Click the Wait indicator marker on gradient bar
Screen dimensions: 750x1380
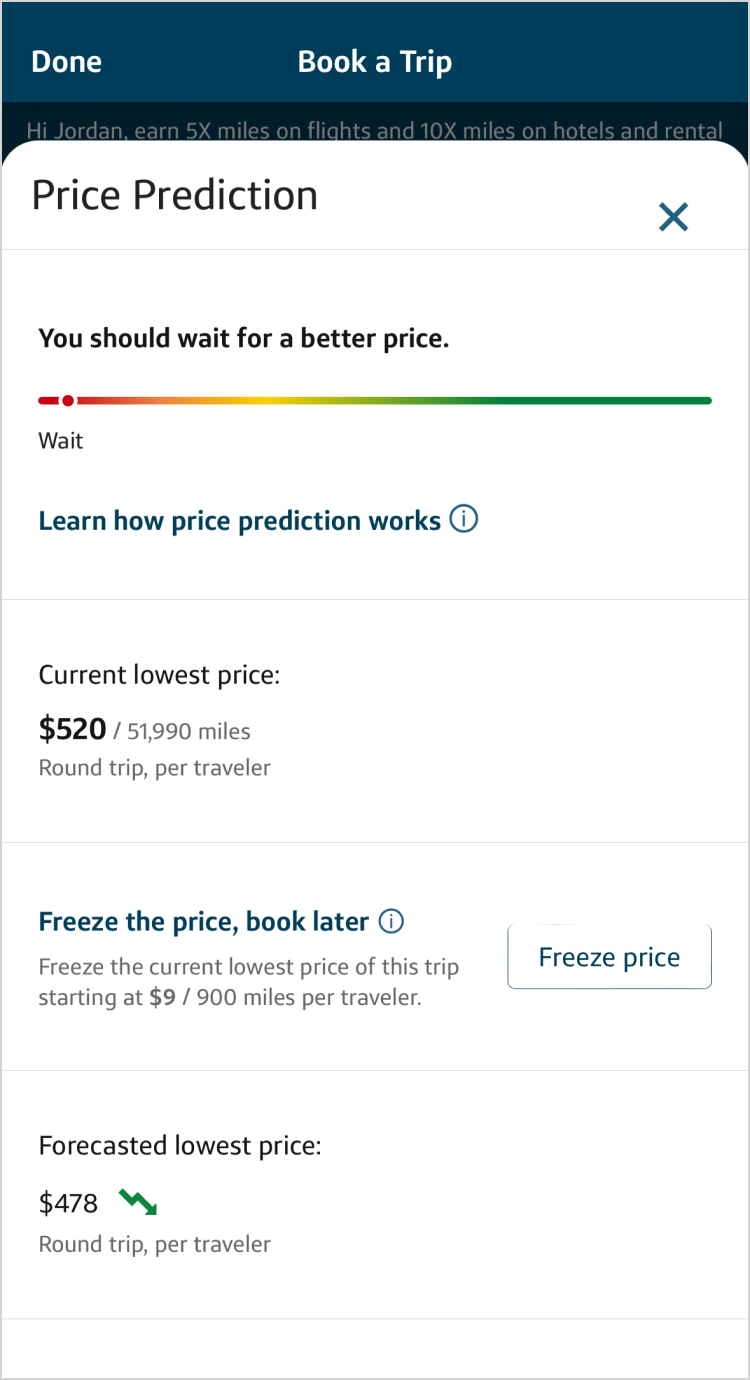(x=67, y=400)
